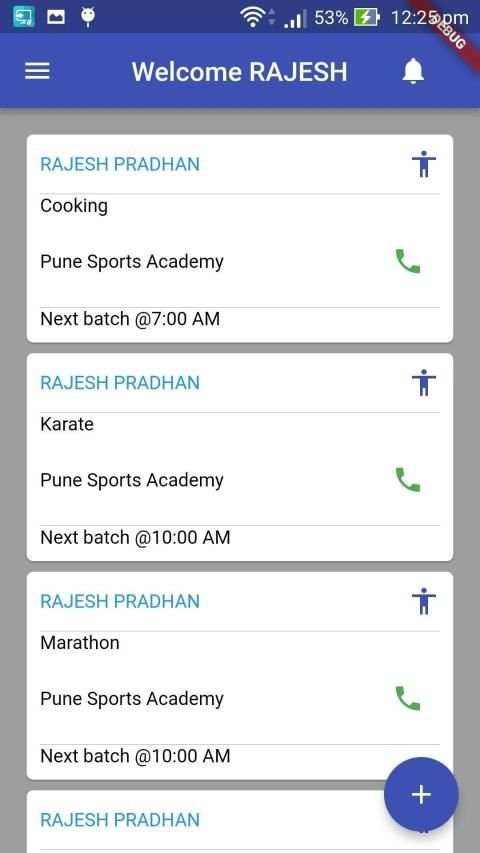This screenshot has width=480, height=853.
Task: Open the Marathon batch card
Action: tap(240, 676)
